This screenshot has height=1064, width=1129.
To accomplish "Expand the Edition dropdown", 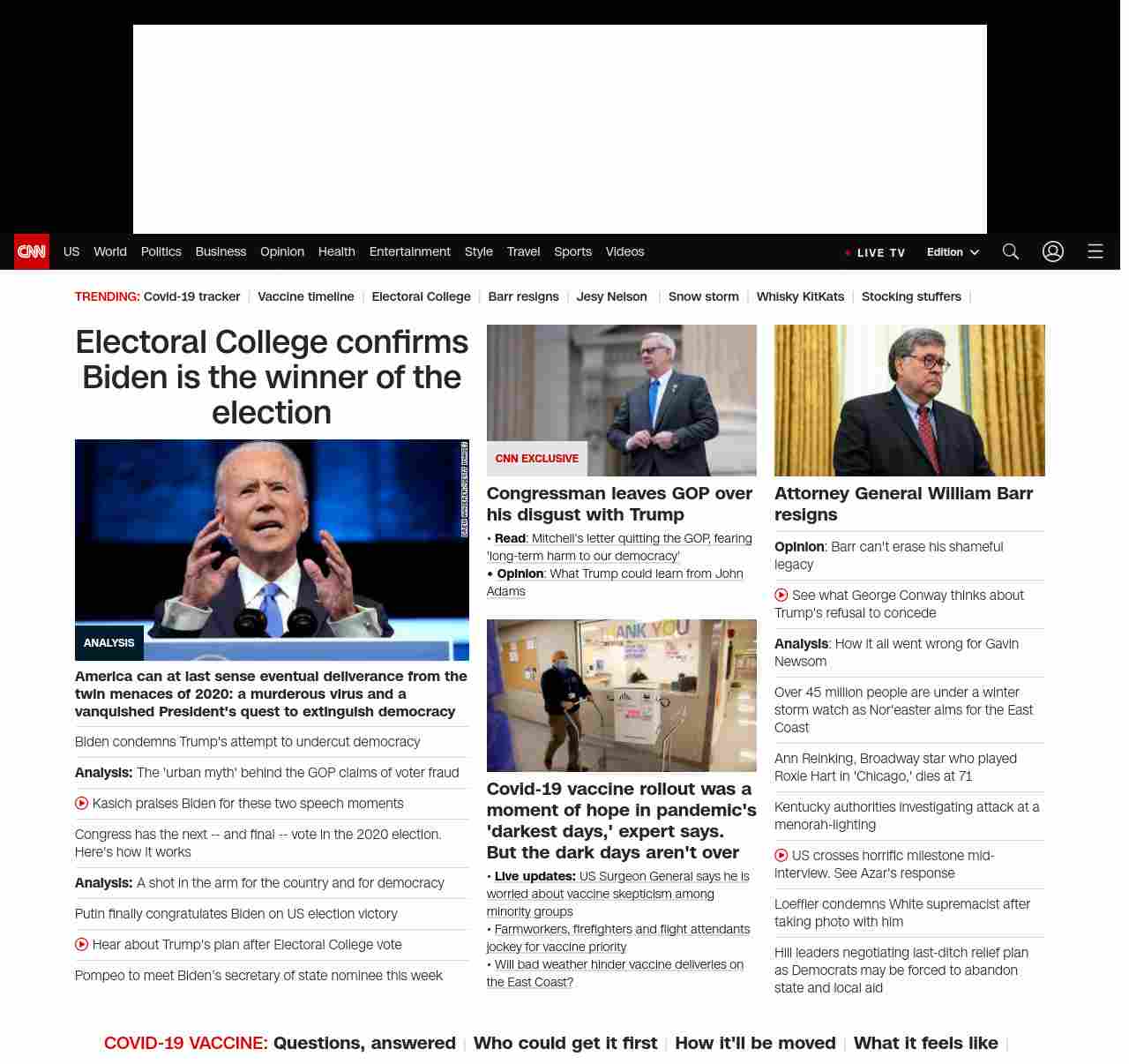I will point(953,252).
